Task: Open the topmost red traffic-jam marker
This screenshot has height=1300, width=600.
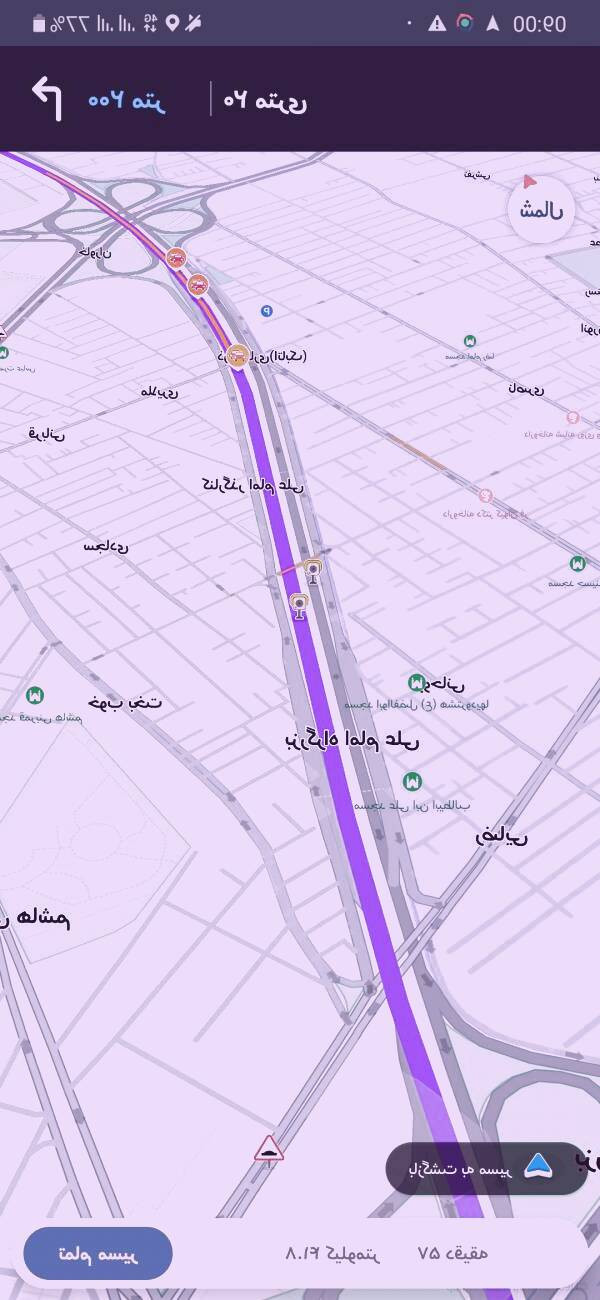Action: coord(176,259)
